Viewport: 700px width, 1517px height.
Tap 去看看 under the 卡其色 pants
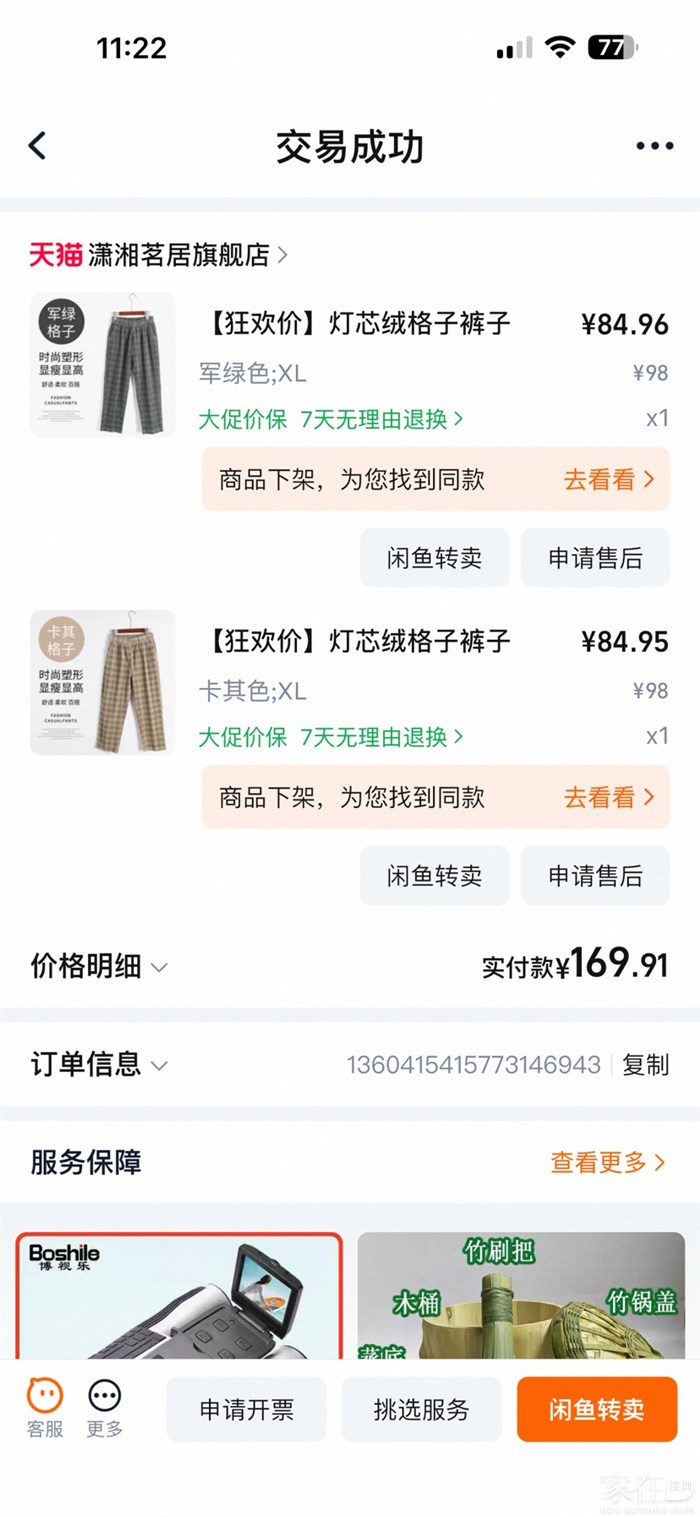[608, 797]
